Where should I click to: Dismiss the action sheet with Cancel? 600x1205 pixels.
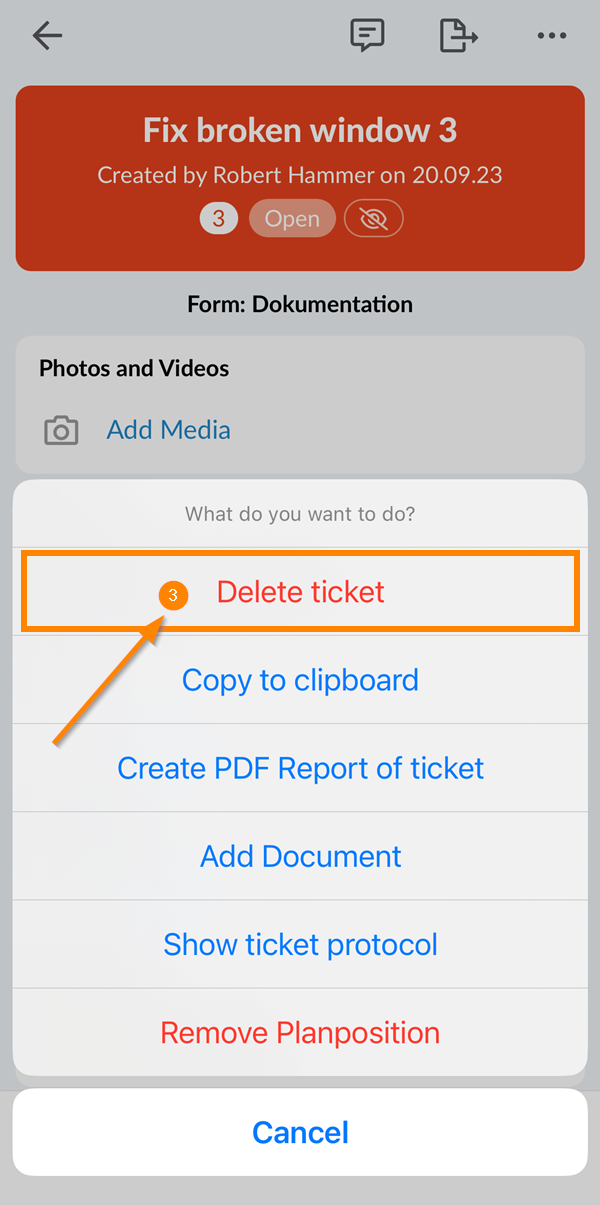[300, 1132]
